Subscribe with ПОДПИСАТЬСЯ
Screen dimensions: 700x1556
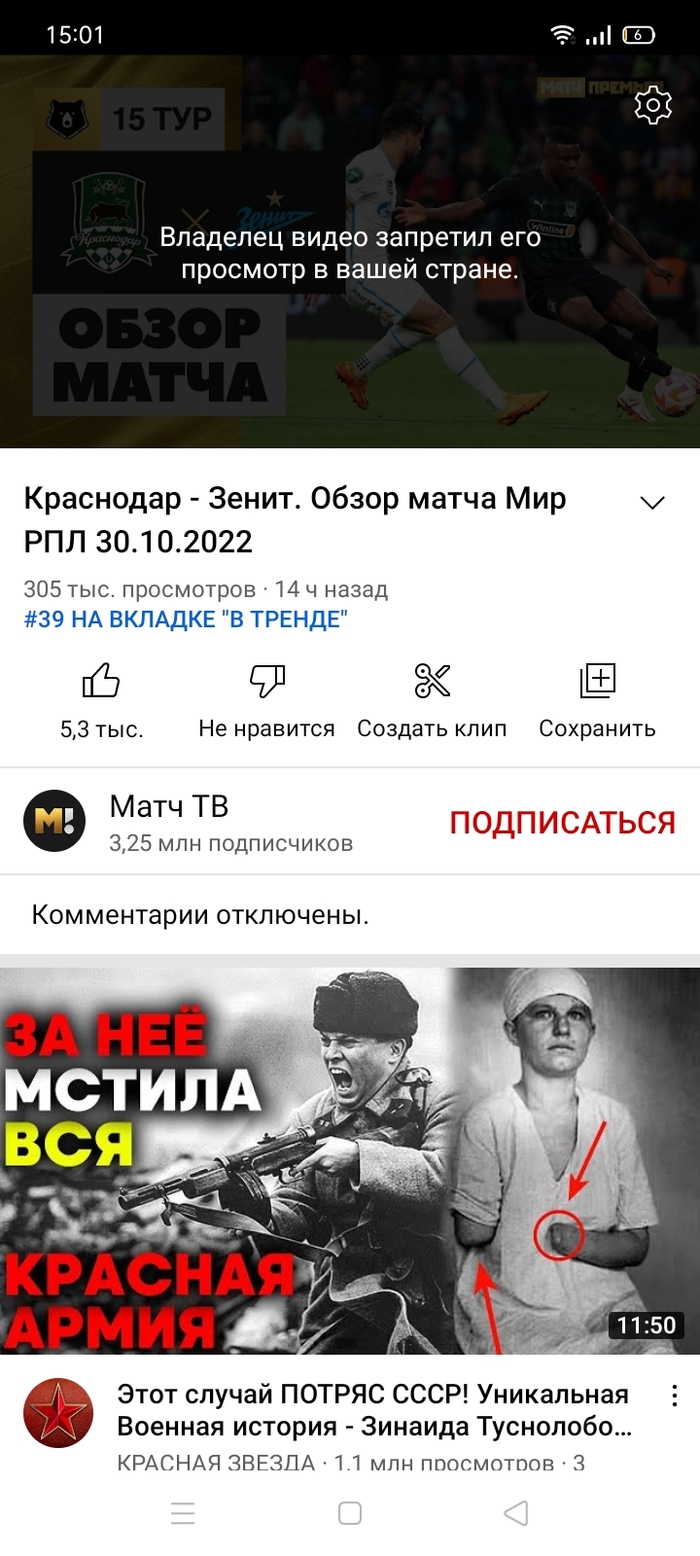click(562, 823)
